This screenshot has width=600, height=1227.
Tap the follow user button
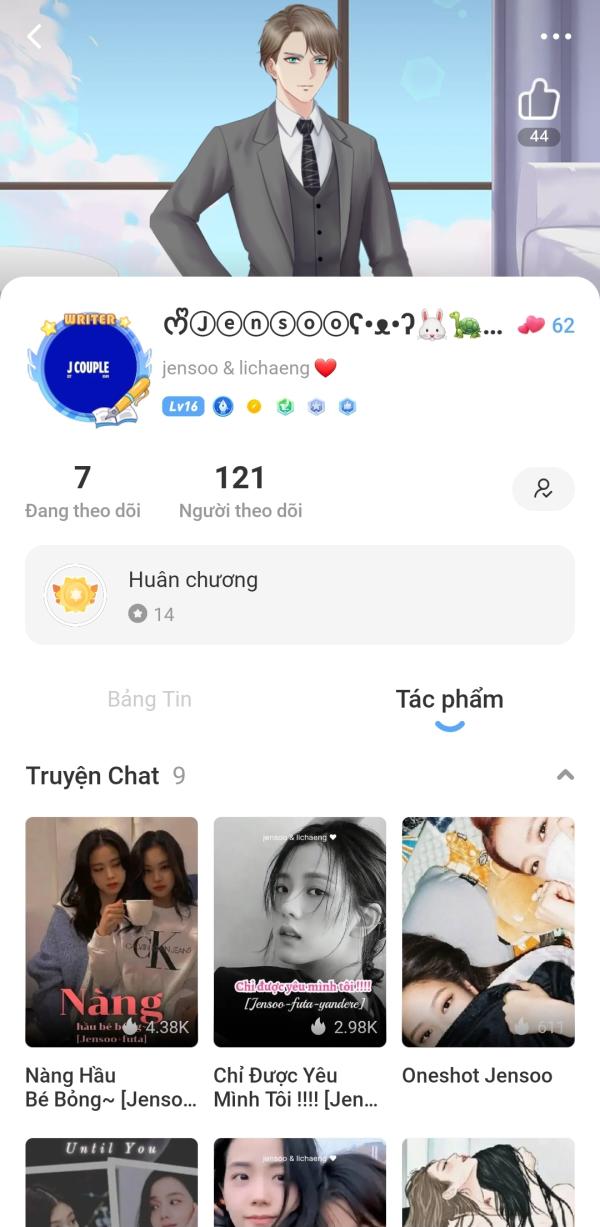pos(543,489)
